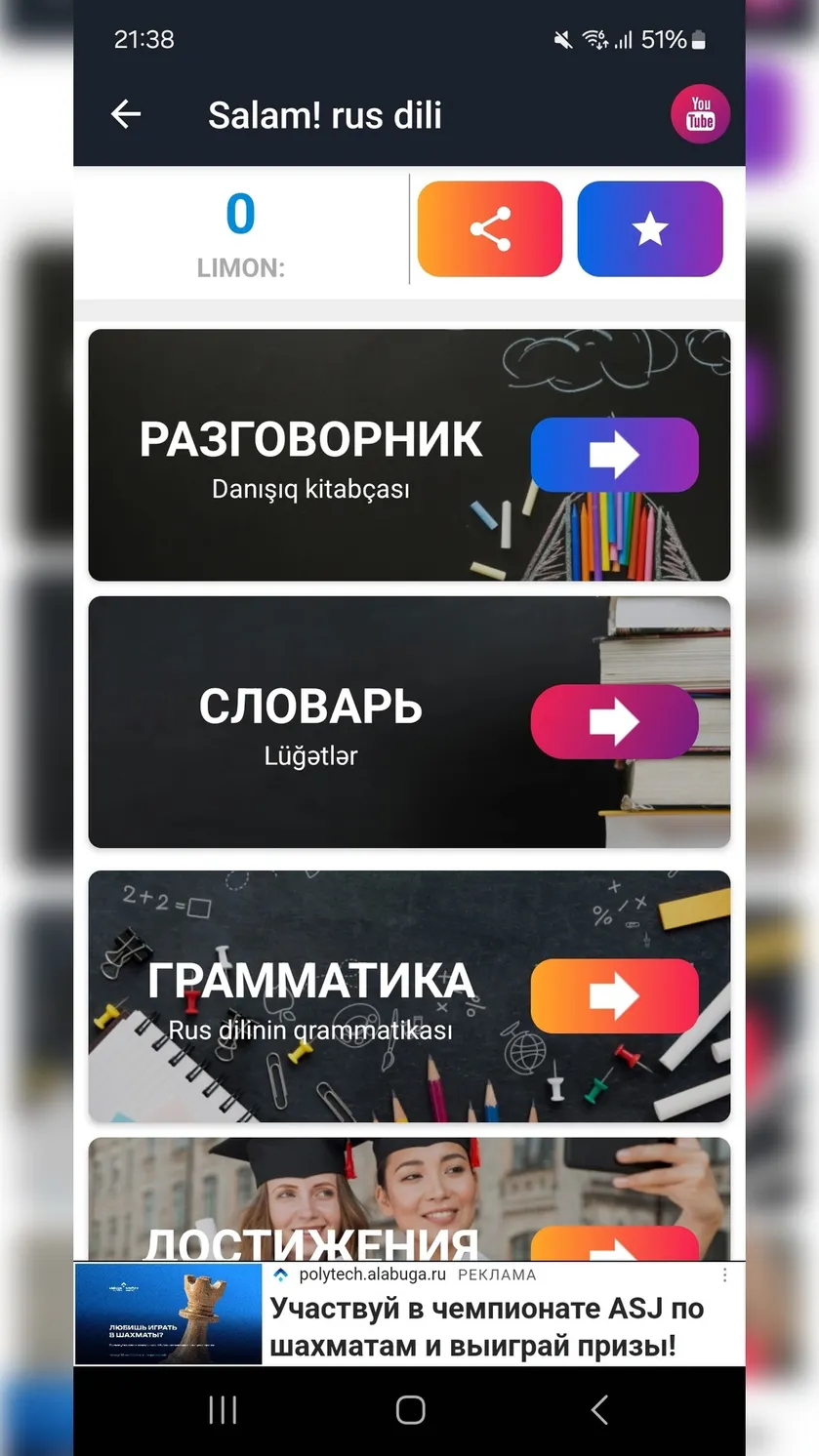819x1456 pixels.
Task: Open the Достижения section card
Action: coord(409,1198)
